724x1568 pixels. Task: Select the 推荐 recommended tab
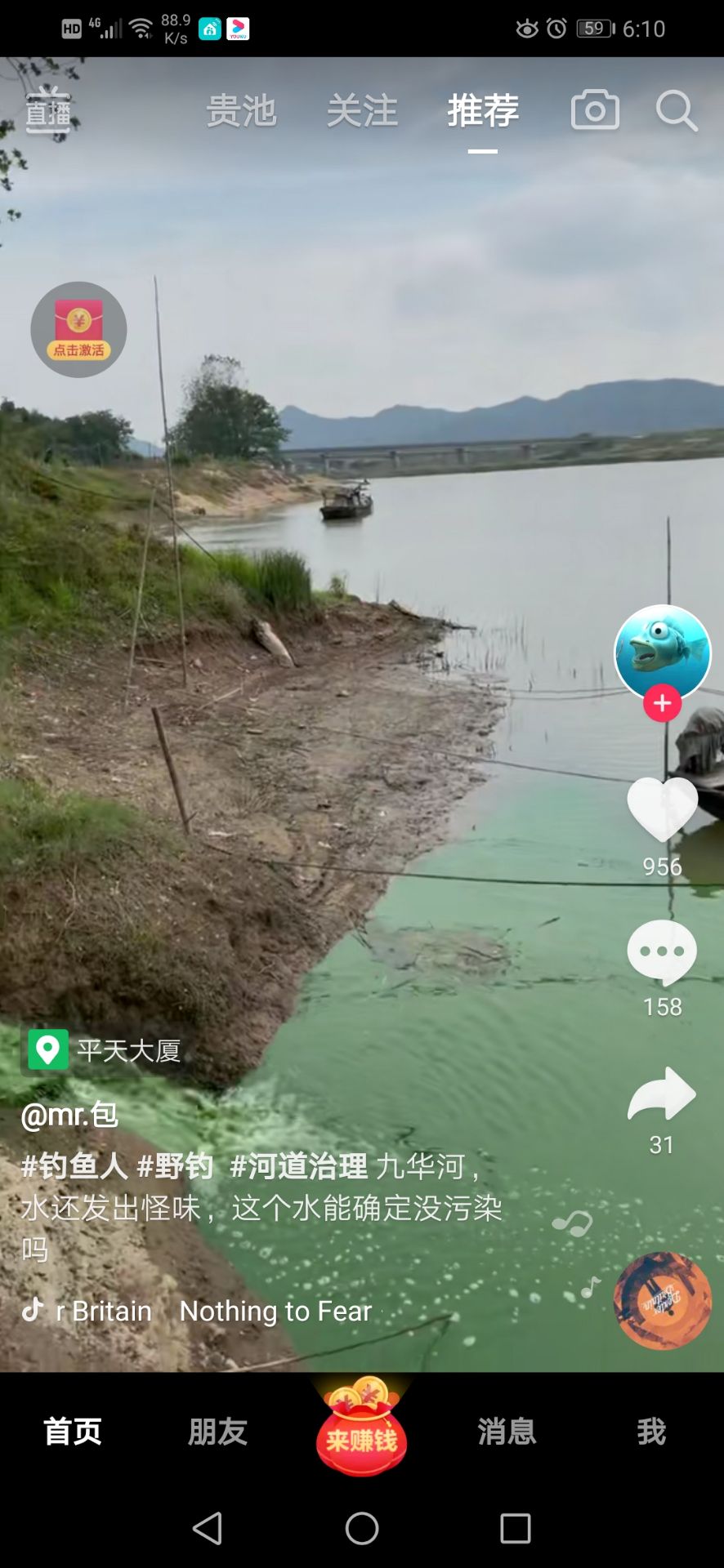(483, 111)
